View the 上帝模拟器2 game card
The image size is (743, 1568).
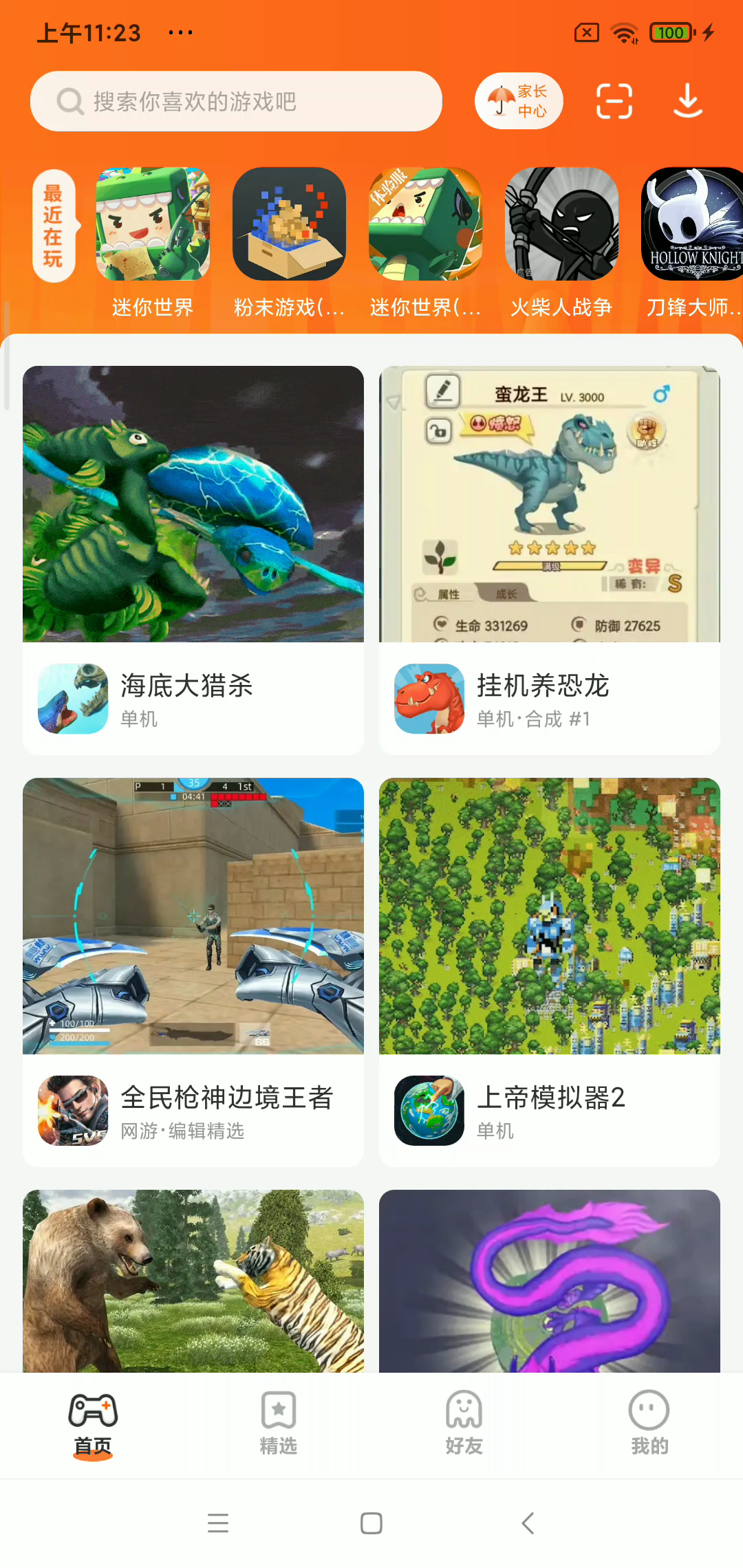point(549,971)
